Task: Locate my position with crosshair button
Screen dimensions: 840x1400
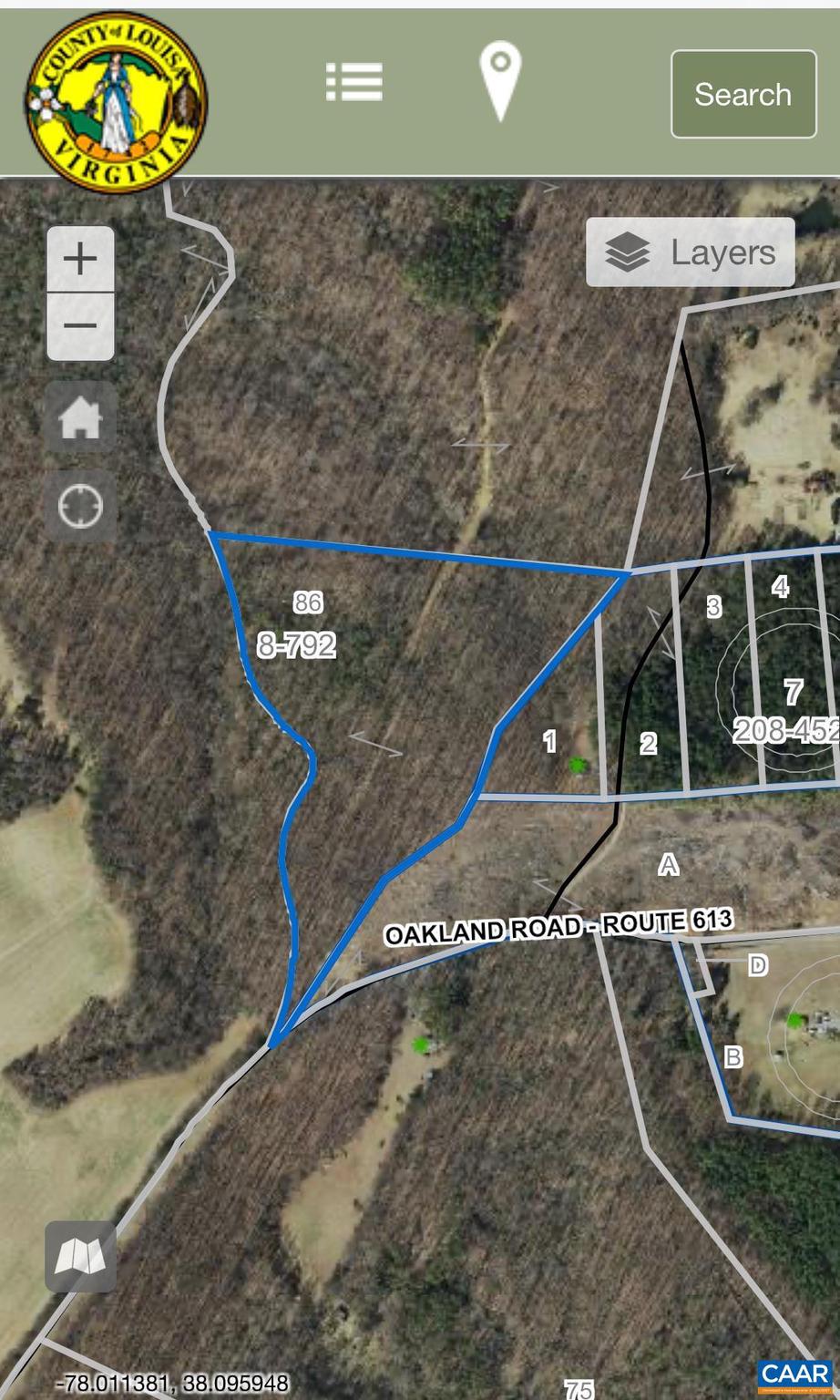Action: (80, 506)
